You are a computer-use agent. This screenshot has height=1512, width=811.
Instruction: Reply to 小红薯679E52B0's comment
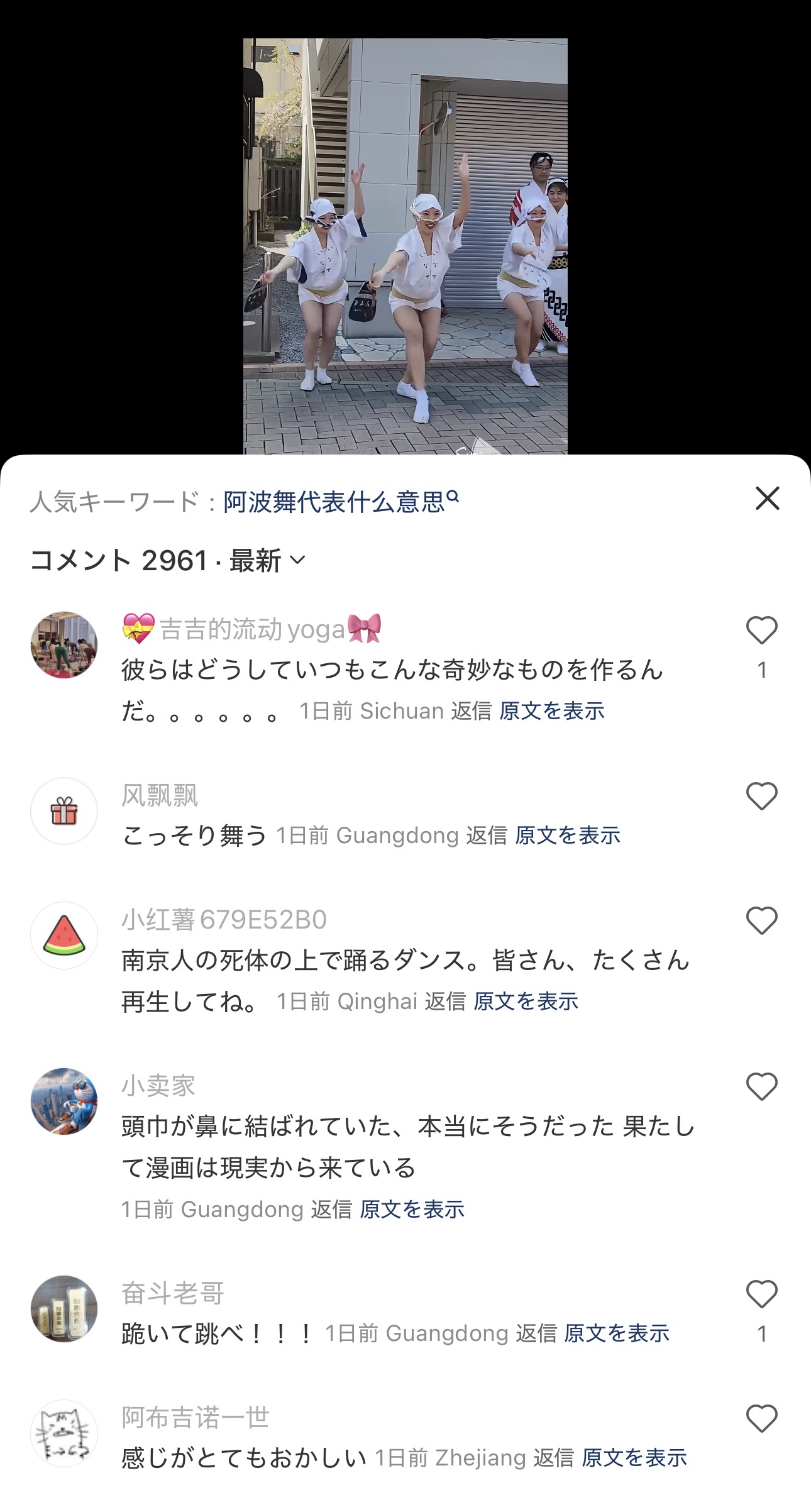tap(444, 1002)
